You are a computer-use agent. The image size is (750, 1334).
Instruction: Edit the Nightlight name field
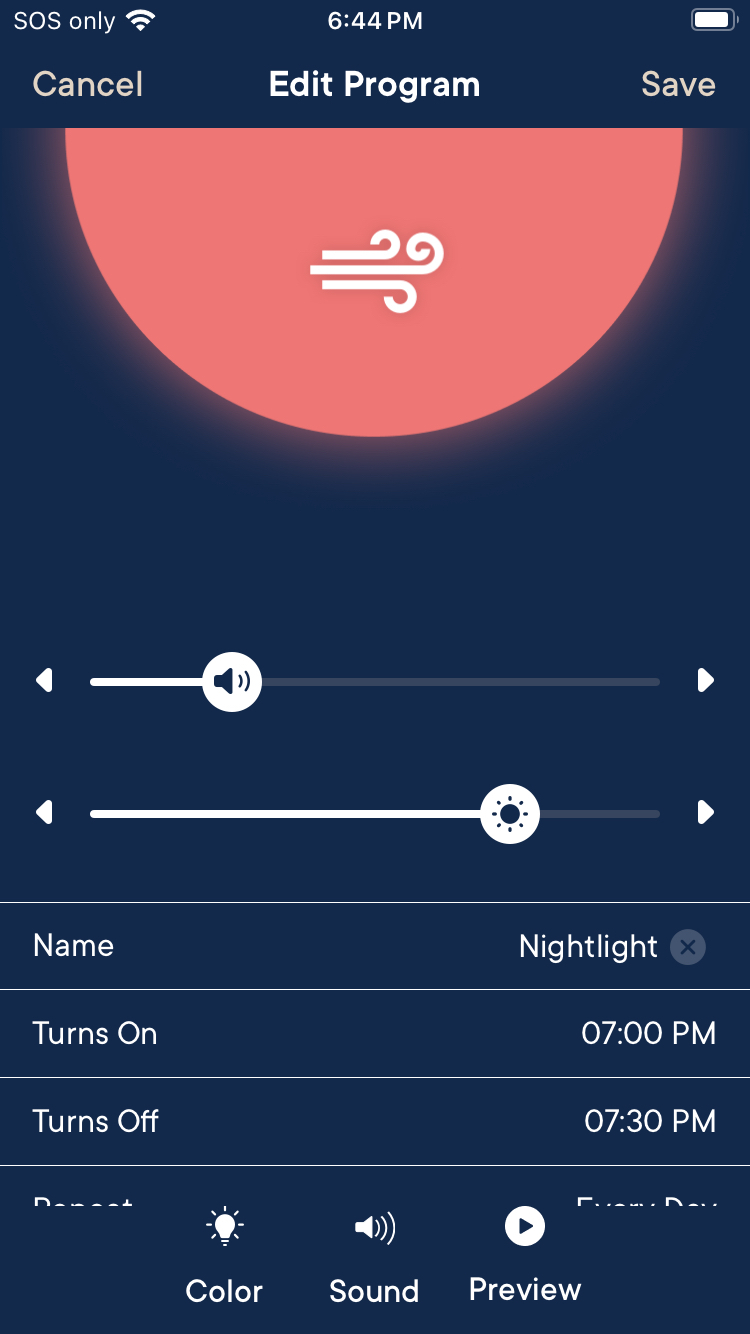pos(587,946)
